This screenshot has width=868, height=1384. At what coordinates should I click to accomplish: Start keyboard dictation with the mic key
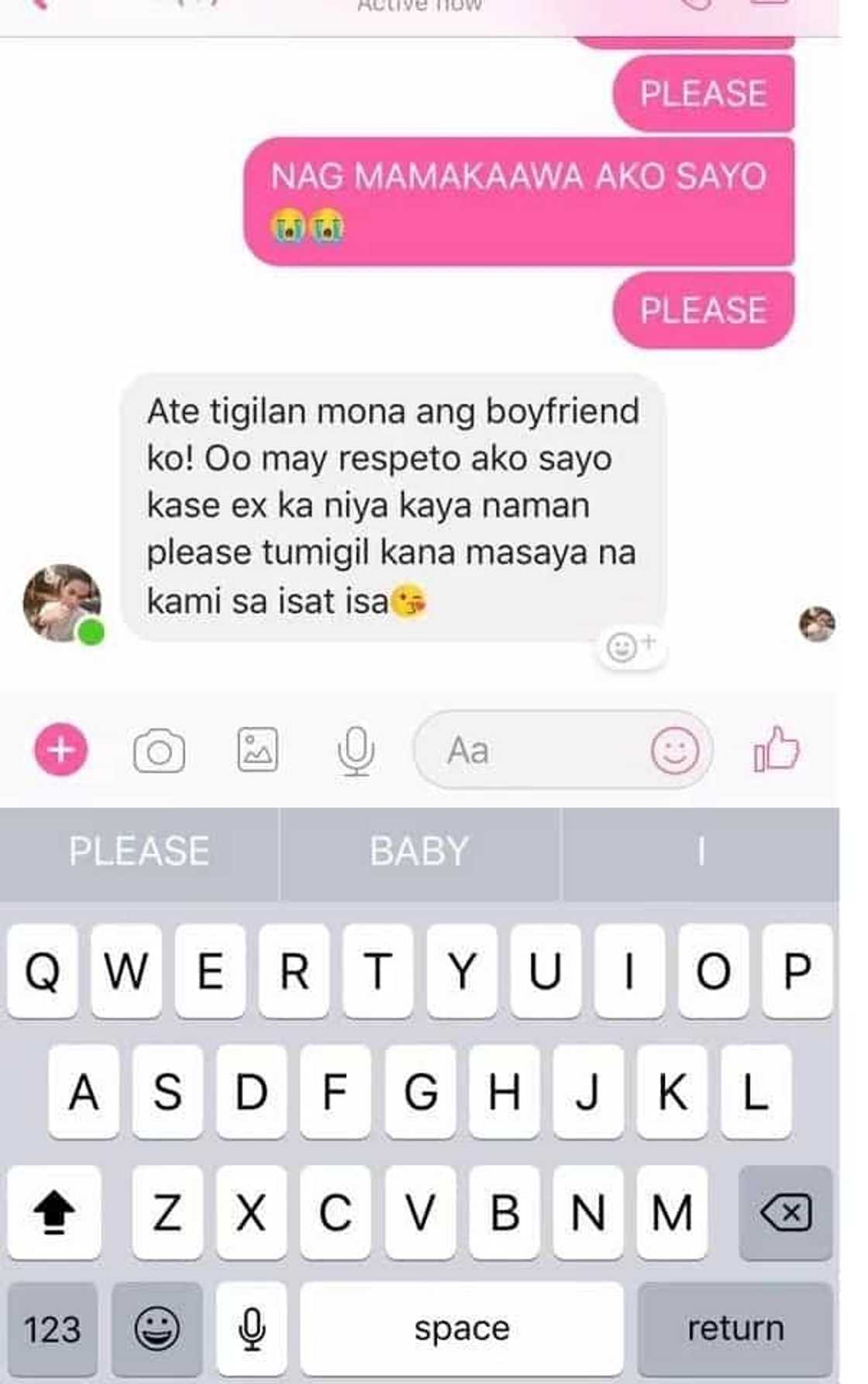tap(251, 1328)
